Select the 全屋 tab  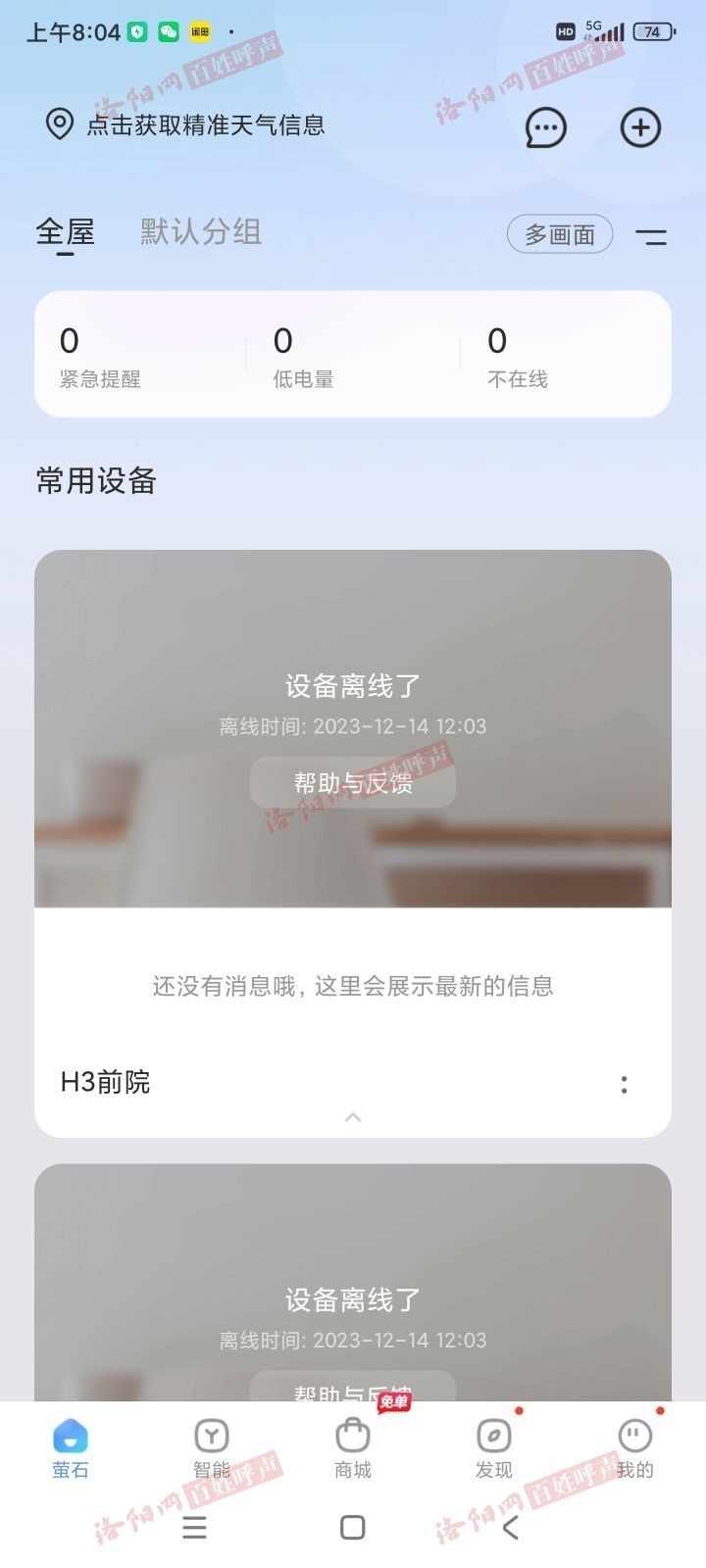coord(65,232)
